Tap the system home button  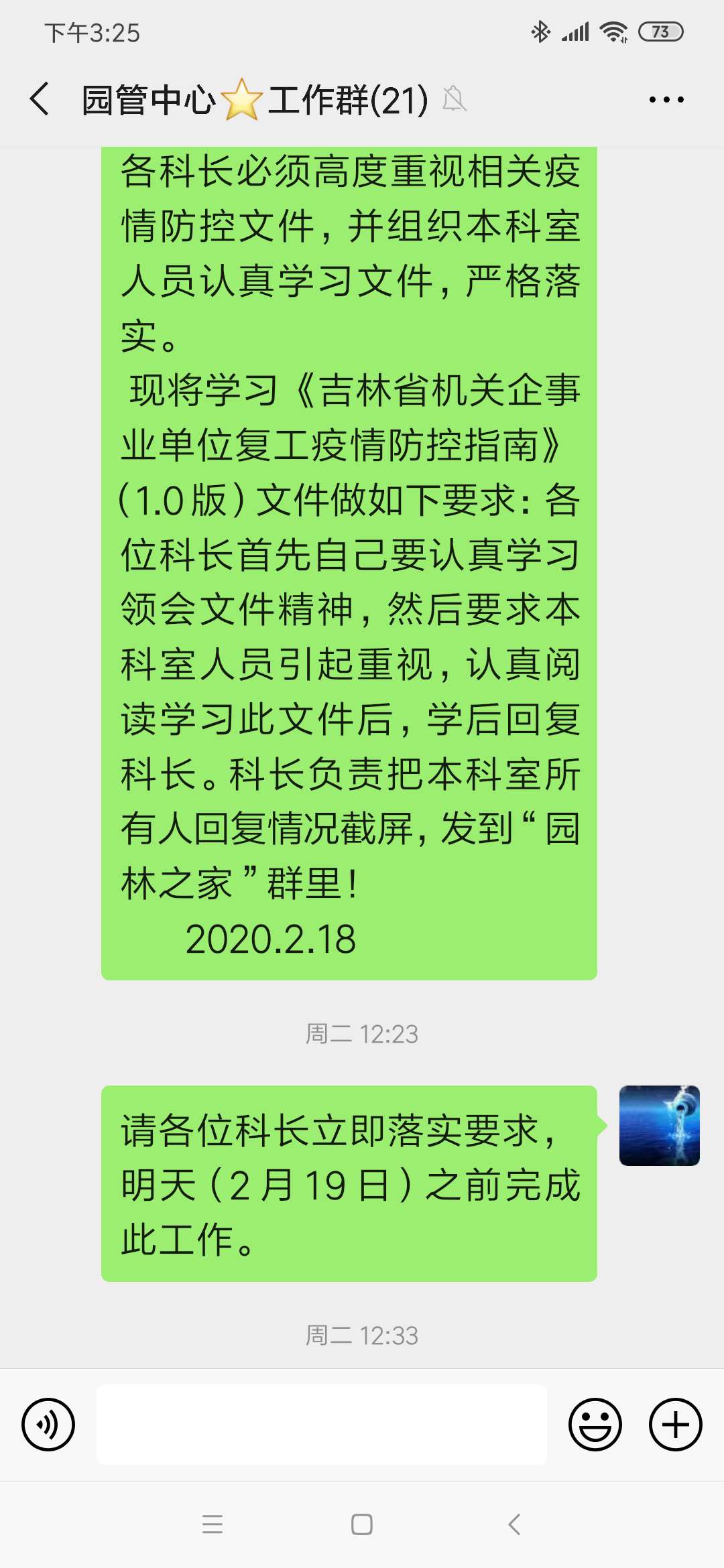pyautogui.click(x=362, y=1524)
